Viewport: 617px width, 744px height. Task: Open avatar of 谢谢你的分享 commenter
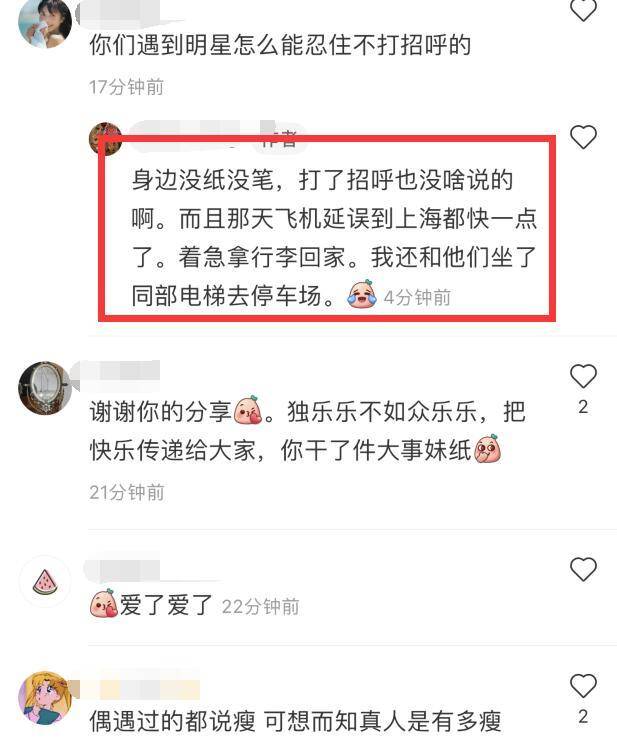click(45, 388)
